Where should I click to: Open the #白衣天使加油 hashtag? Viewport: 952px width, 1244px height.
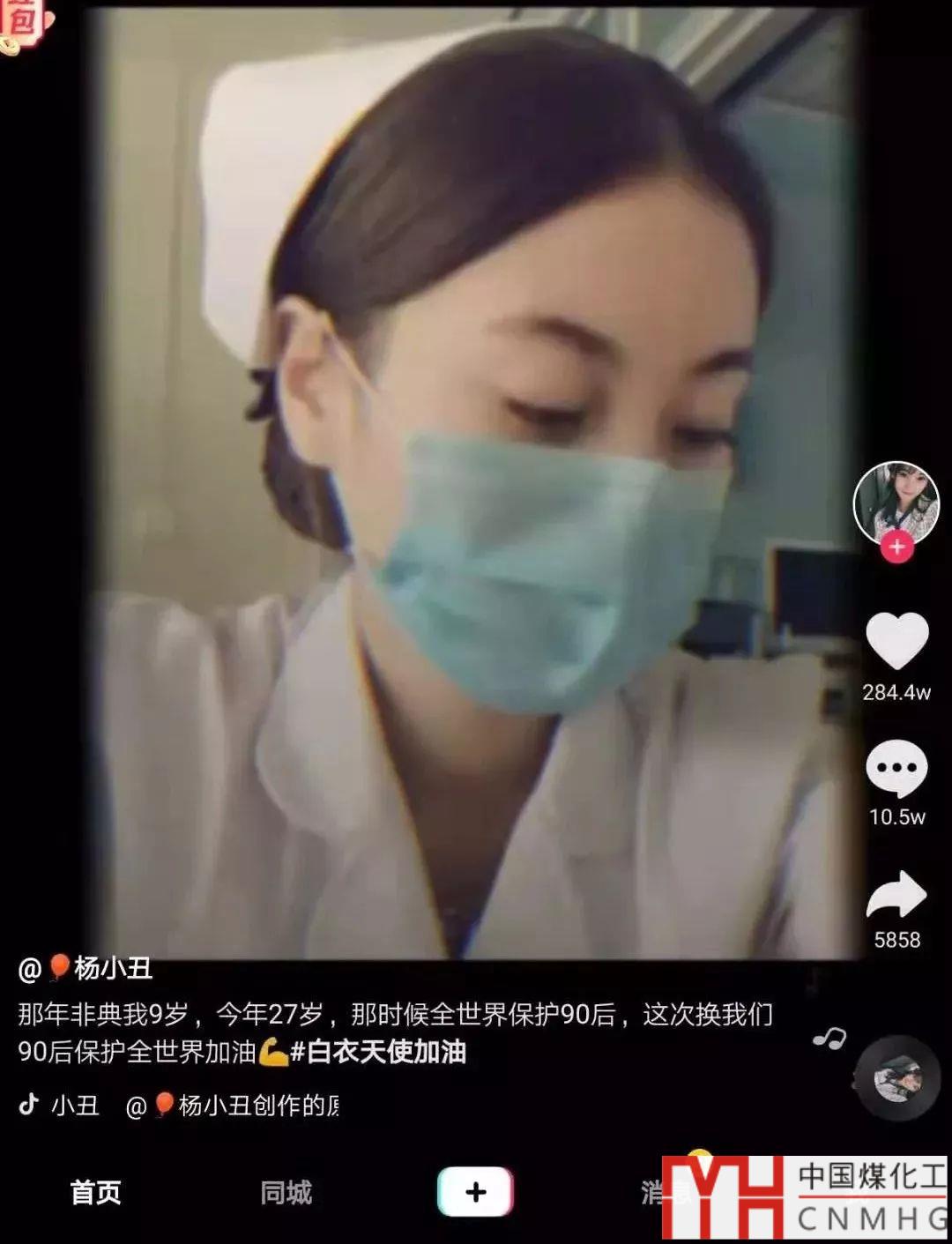(379, 1052)
